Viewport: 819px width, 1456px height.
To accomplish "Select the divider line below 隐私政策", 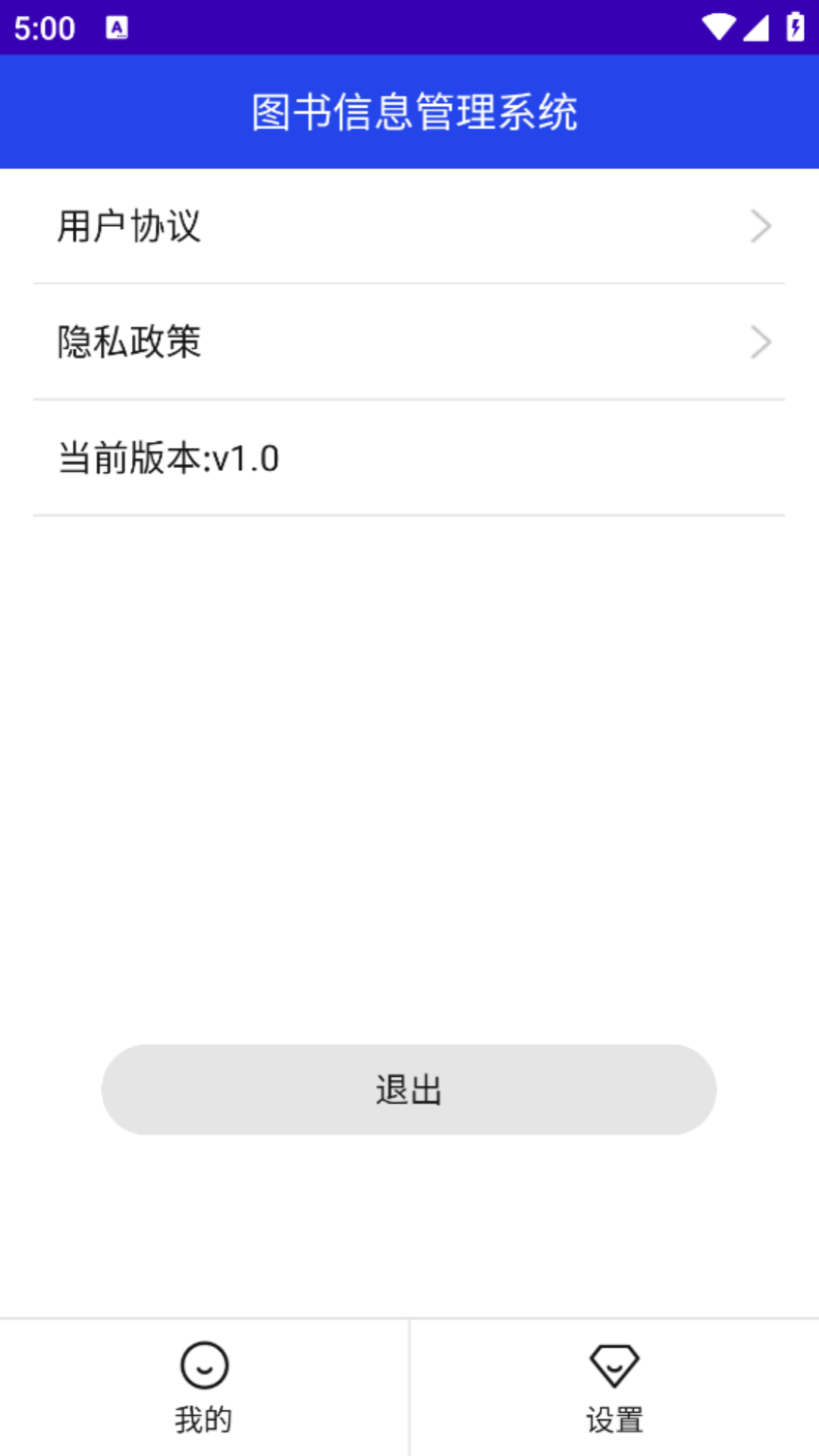I will 409,397.
